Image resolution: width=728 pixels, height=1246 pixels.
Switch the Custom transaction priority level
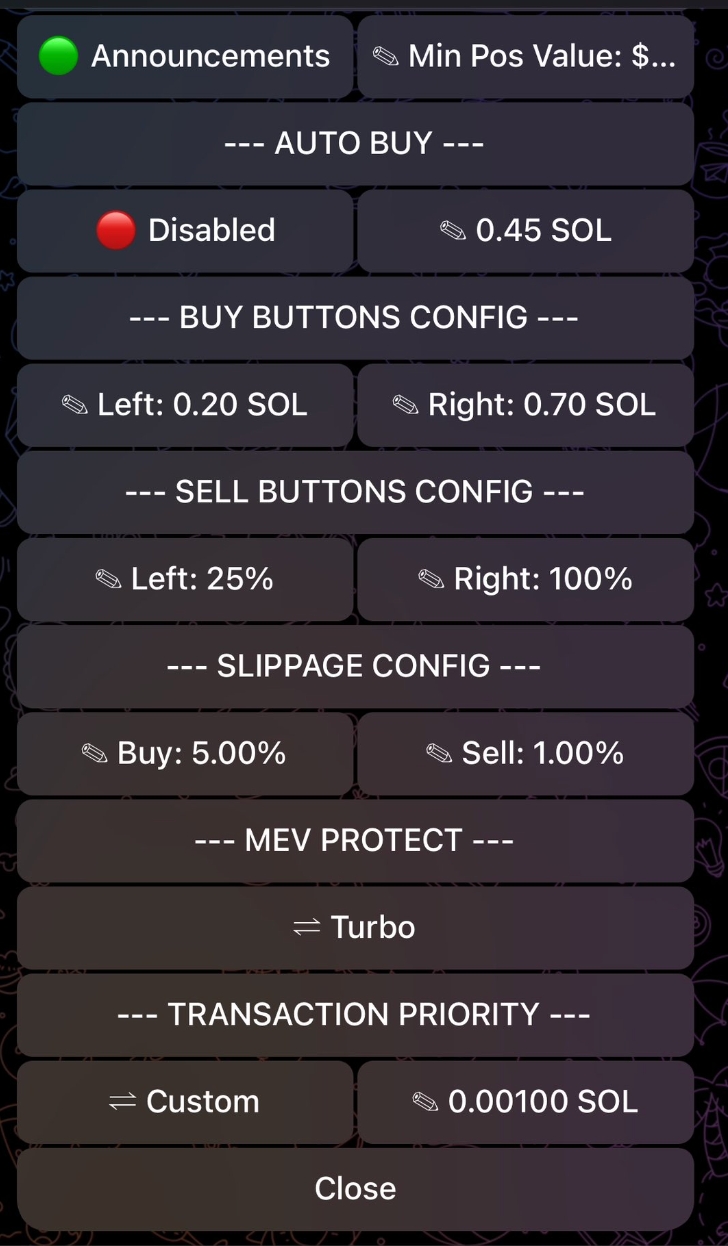pos(185,1102)
